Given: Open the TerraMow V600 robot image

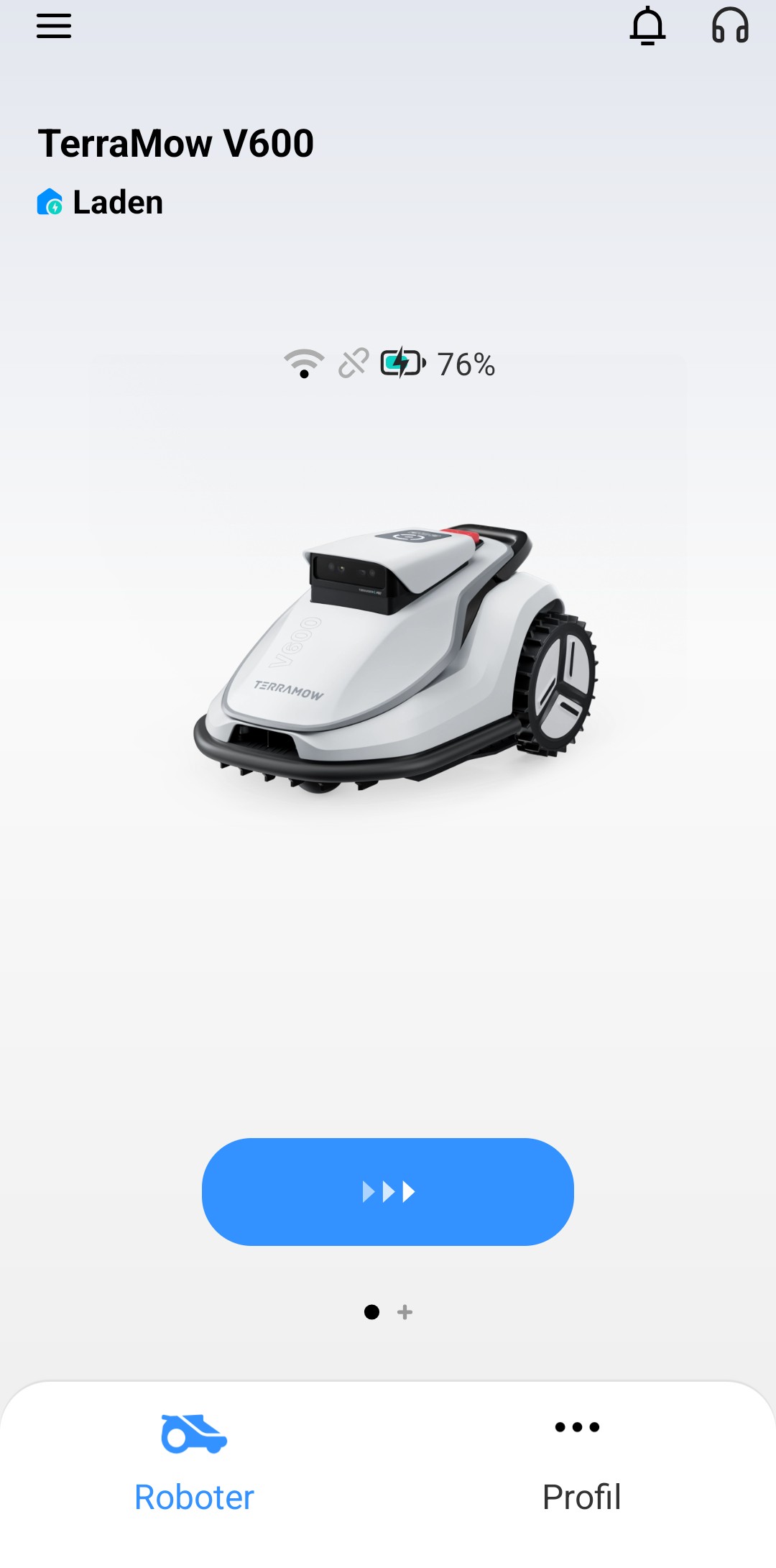Looking at the screenshot, I should click(x=395, y=658).
